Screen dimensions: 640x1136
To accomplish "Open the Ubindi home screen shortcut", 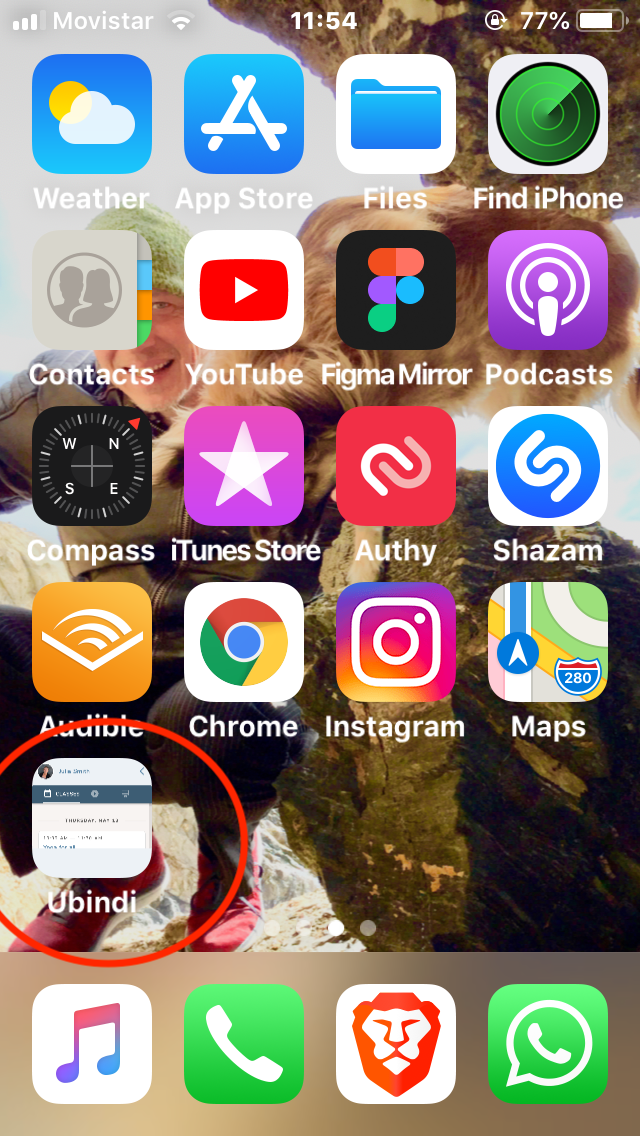I will [x=92, y=818].
